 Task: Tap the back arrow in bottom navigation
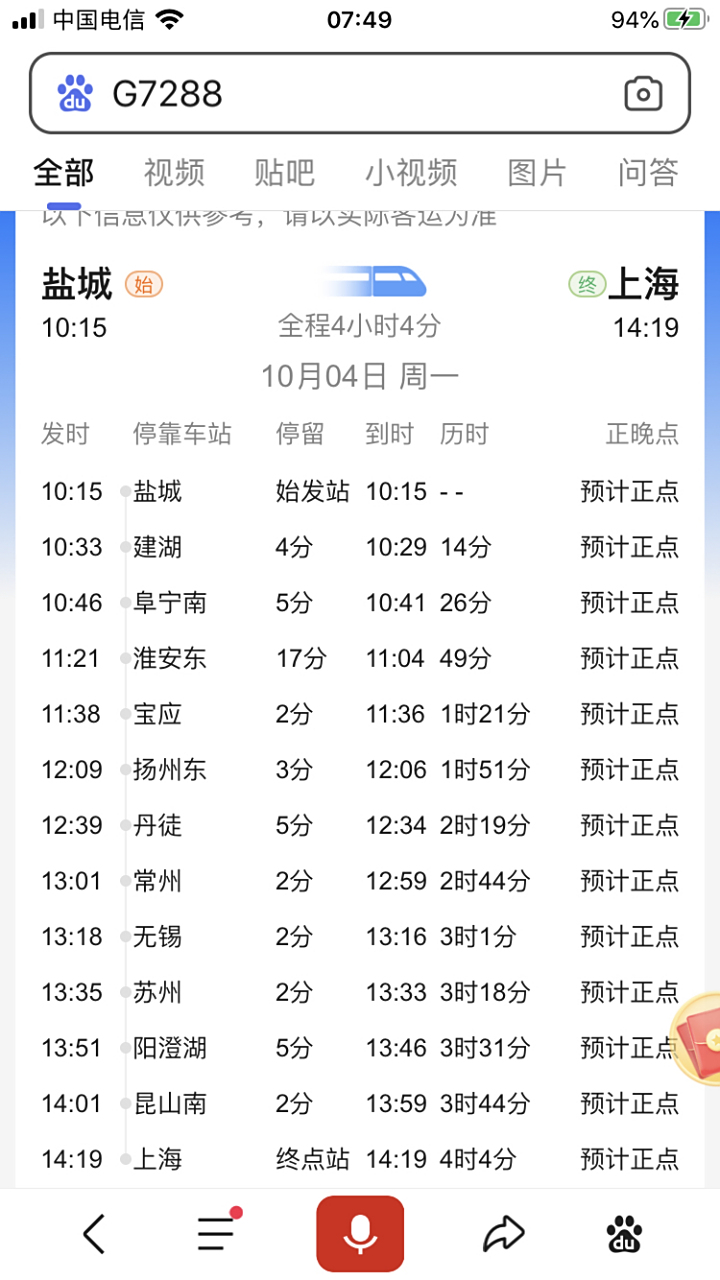(x=94, y=1233)
